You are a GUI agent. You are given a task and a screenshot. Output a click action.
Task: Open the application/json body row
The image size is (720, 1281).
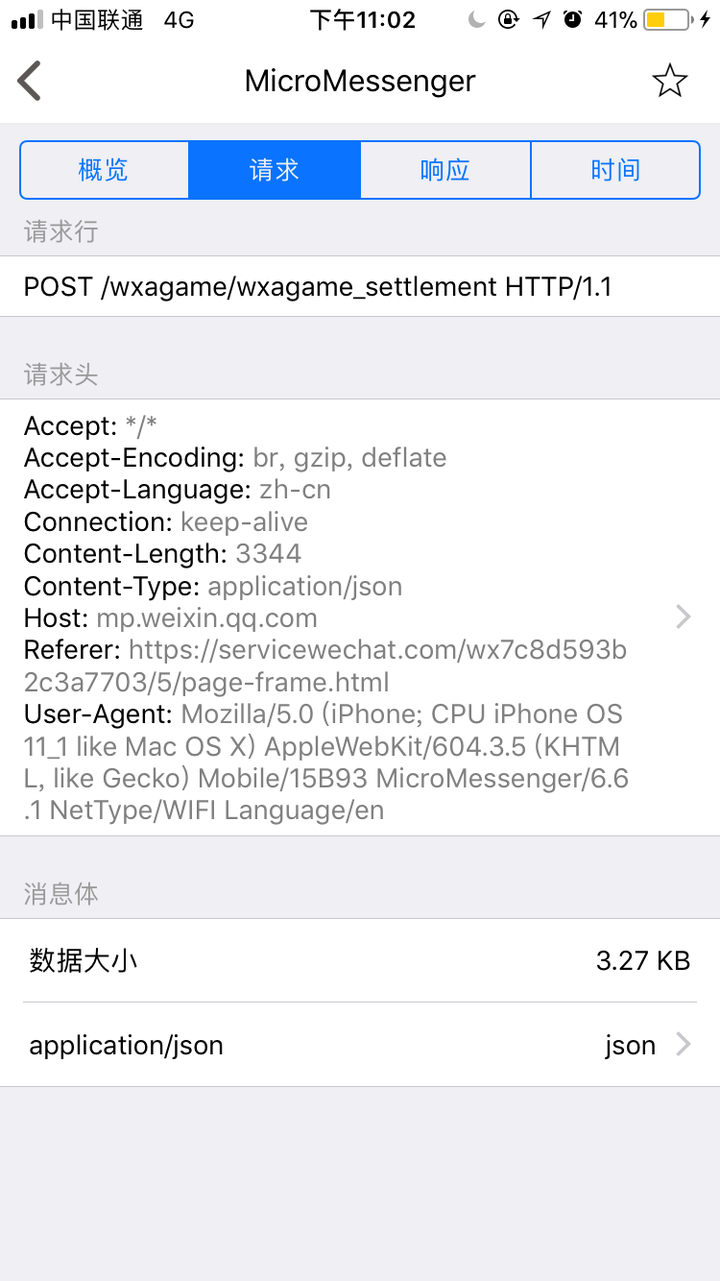(360, 1045)
